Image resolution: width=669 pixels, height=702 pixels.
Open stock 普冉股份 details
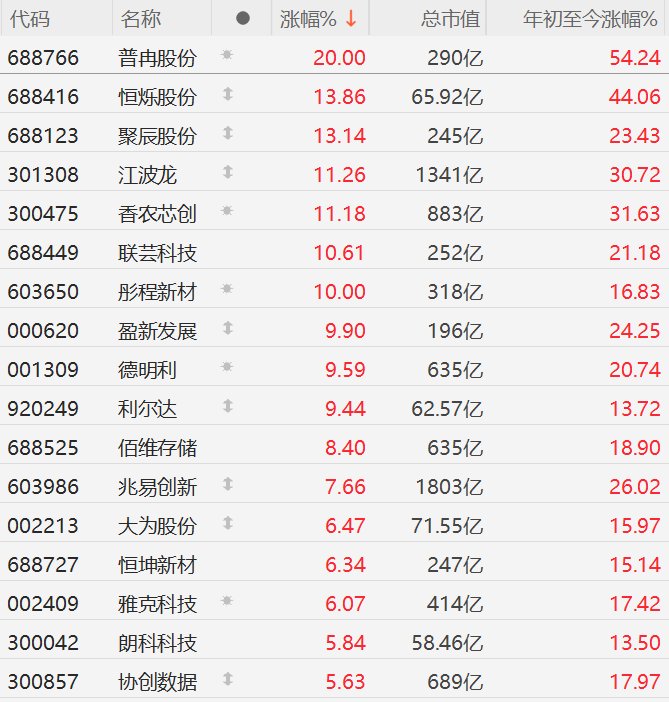click(157, 58)
